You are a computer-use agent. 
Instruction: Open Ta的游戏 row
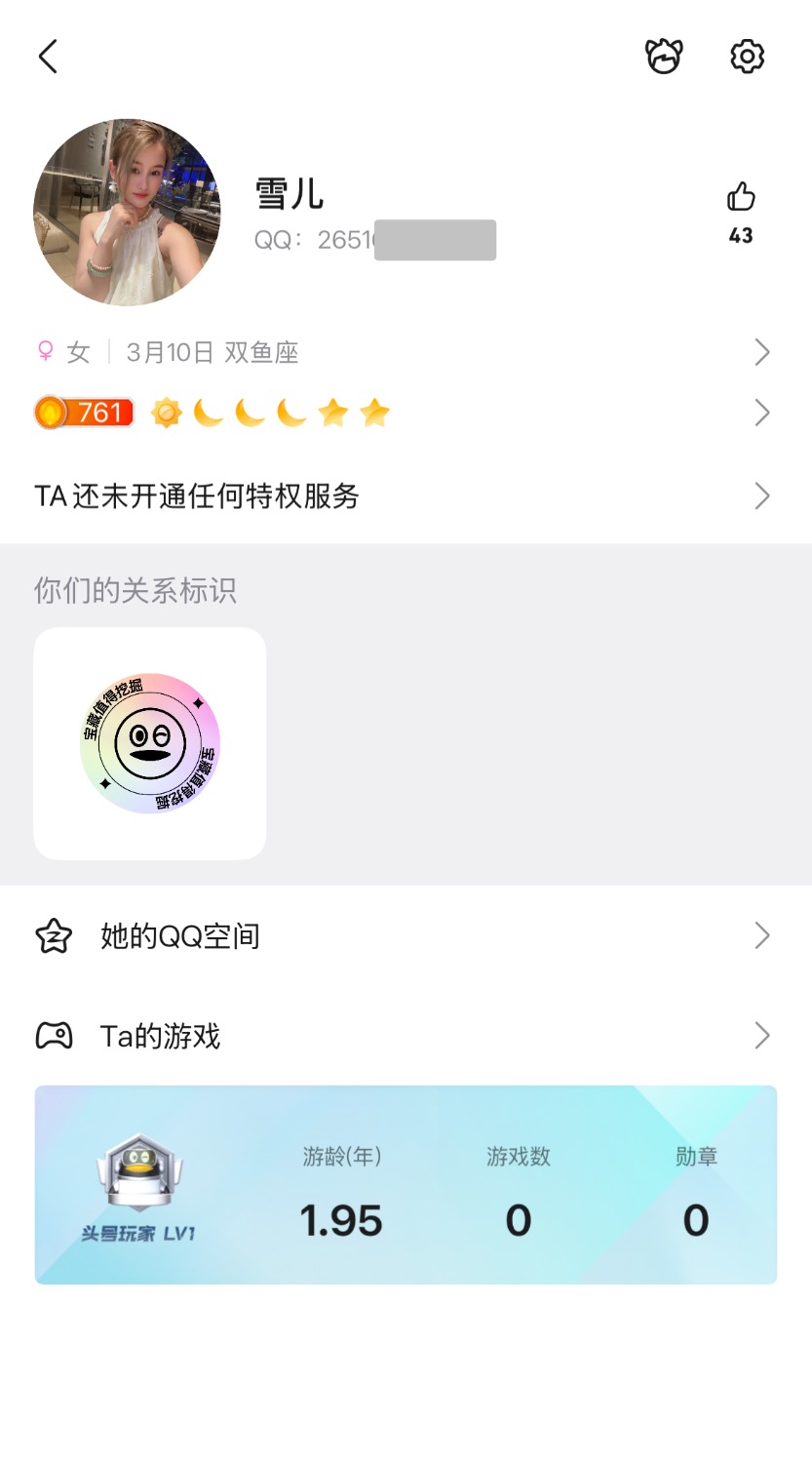406,1036
